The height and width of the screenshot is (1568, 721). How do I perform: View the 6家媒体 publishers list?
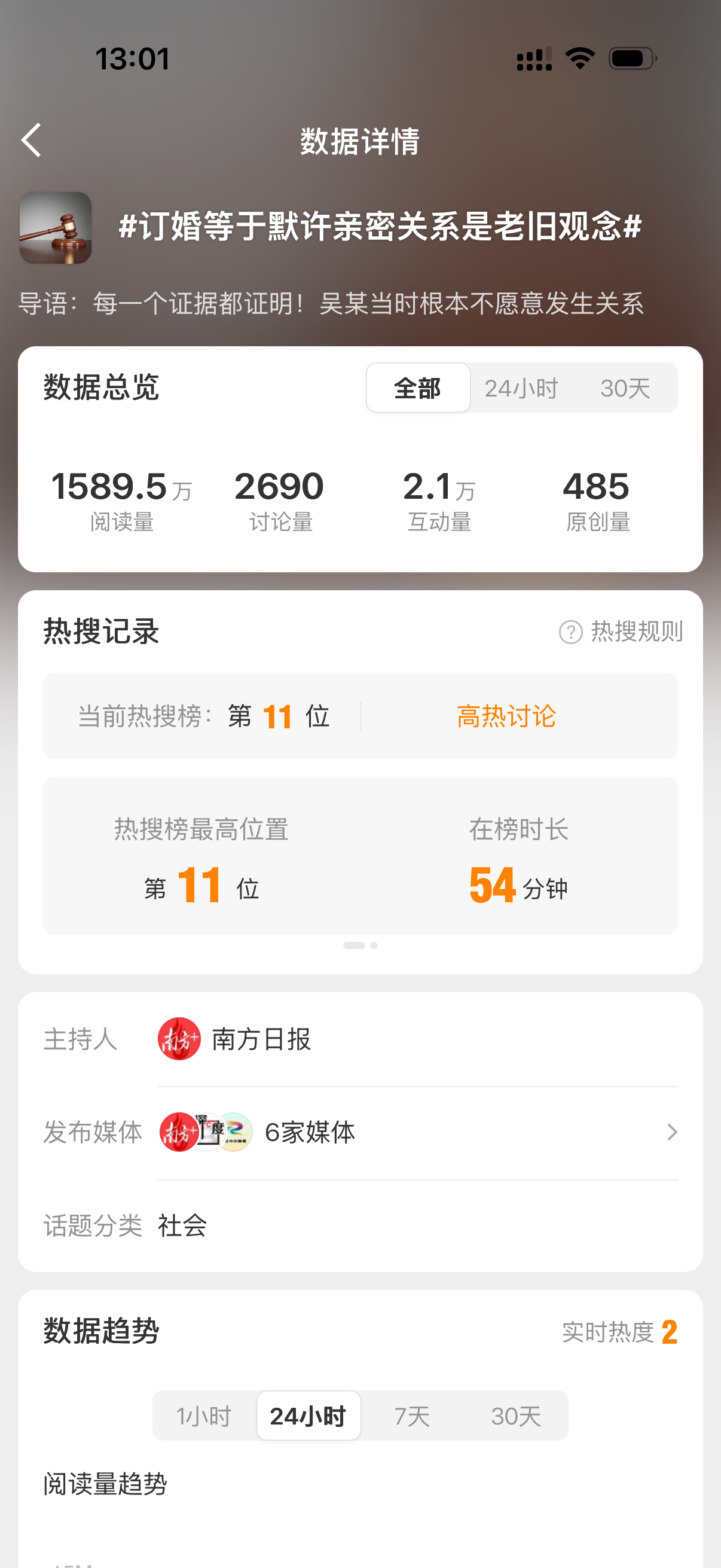tap(417, 1132)
